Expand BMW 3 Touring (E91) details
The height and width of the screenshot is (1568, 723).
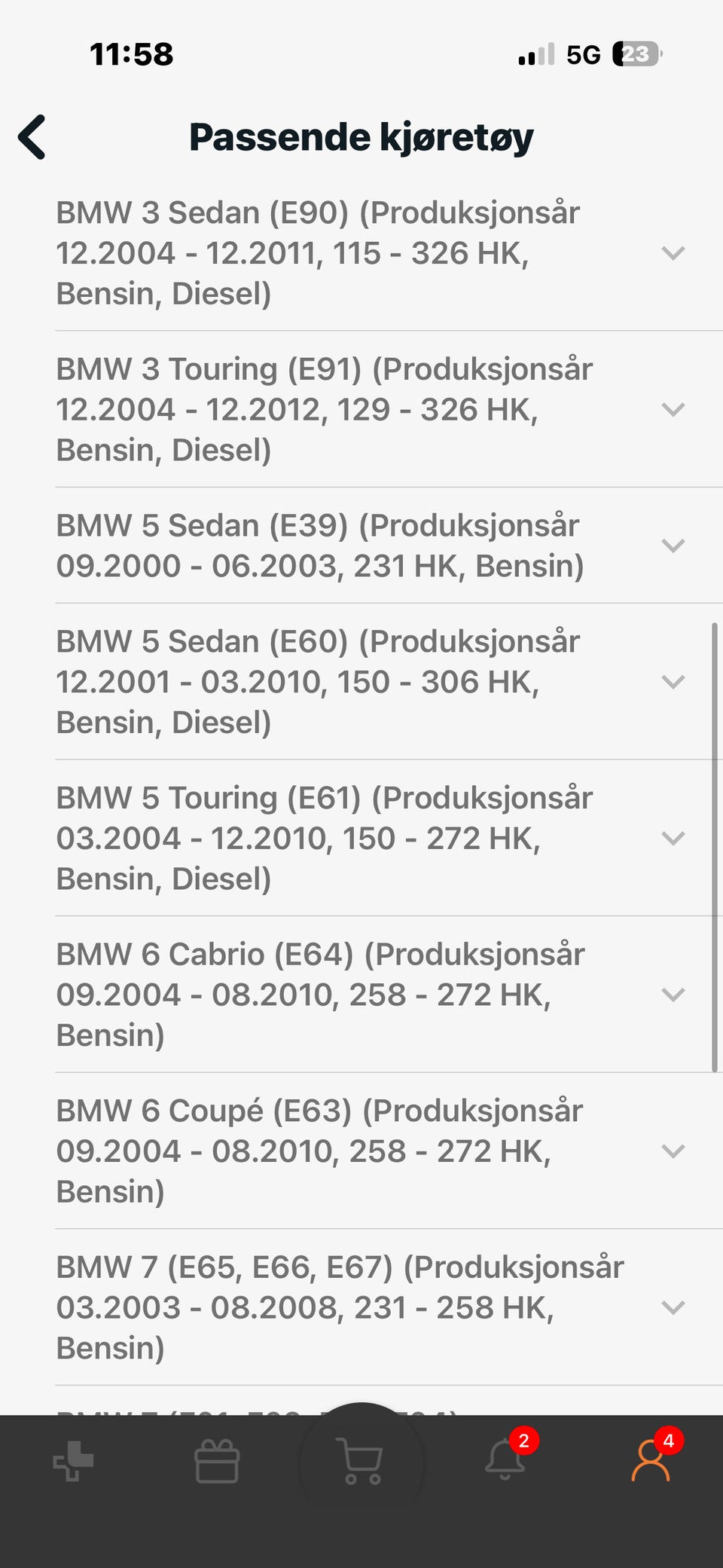[x=673, y=409]
